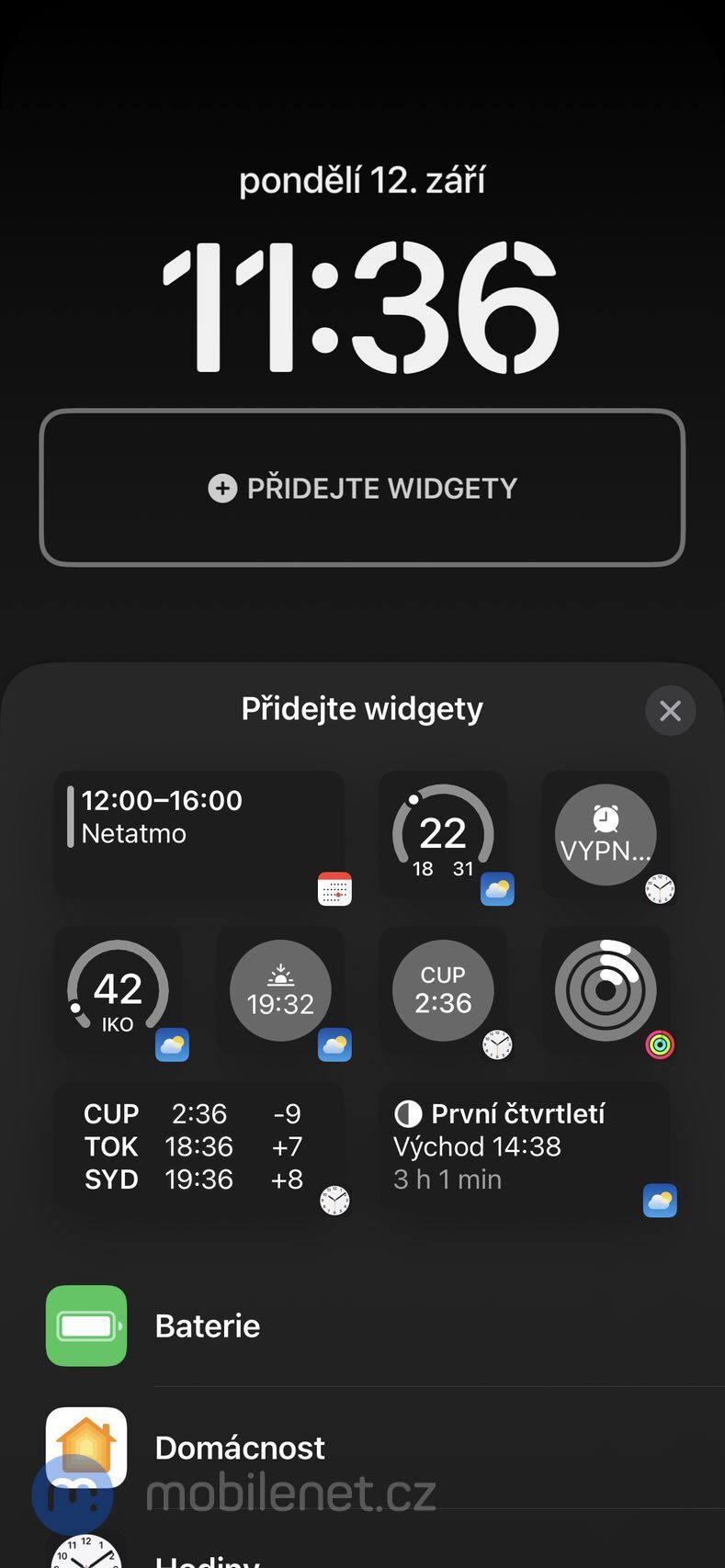Select the Activity rings widget icon
725x1568 pixels.
[606, 990]
